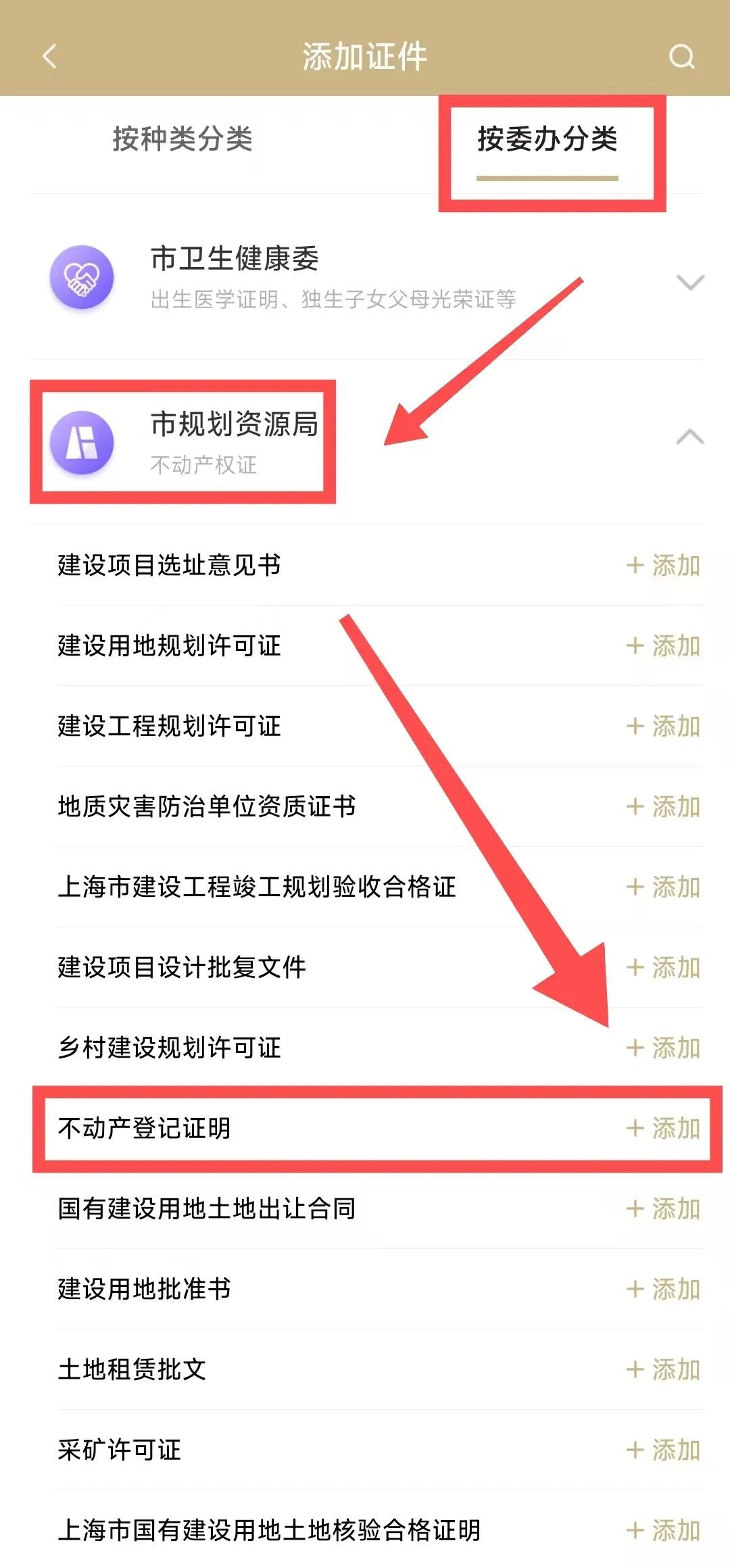Add 采矿许可证
Image resolution: width=730 pixels, height=1568 pixels.
coord(663,1450)
